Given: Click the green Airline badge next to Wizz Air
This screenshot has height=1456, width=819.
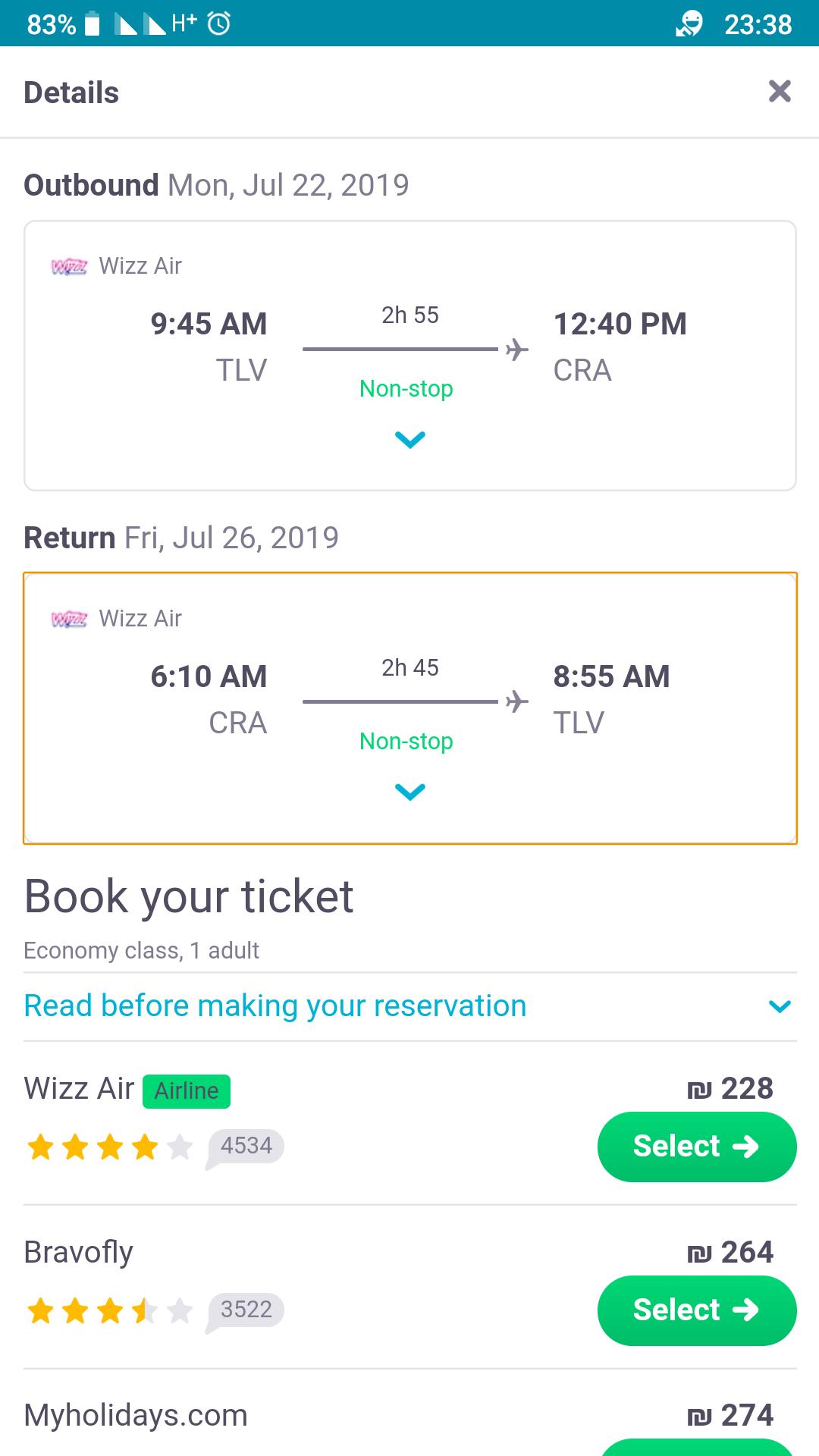Looking at the screenshot, I should 186,1090.
